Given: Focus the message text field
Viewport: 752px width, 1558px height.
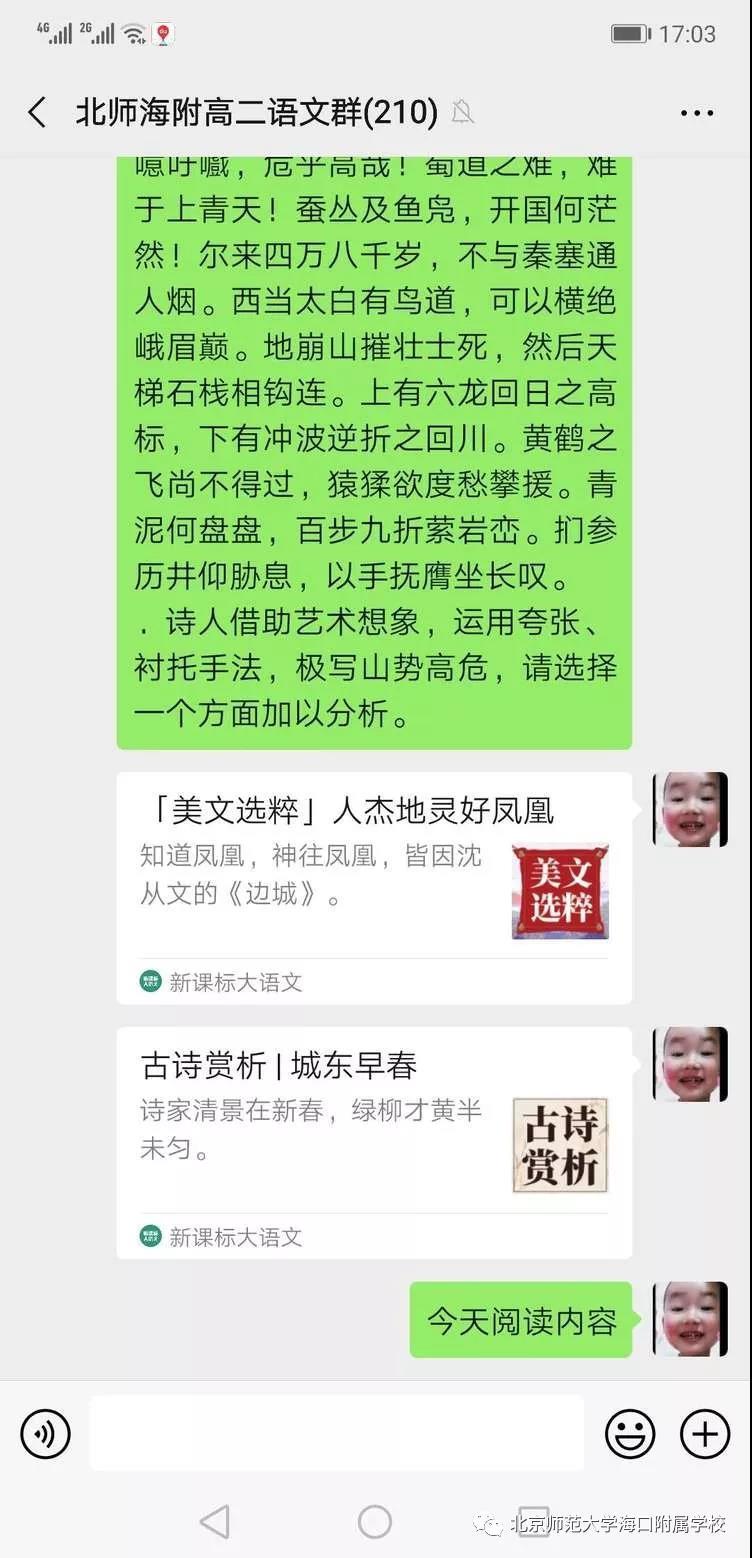Looking at the screenshot, I should click(x=337, y=1434).
